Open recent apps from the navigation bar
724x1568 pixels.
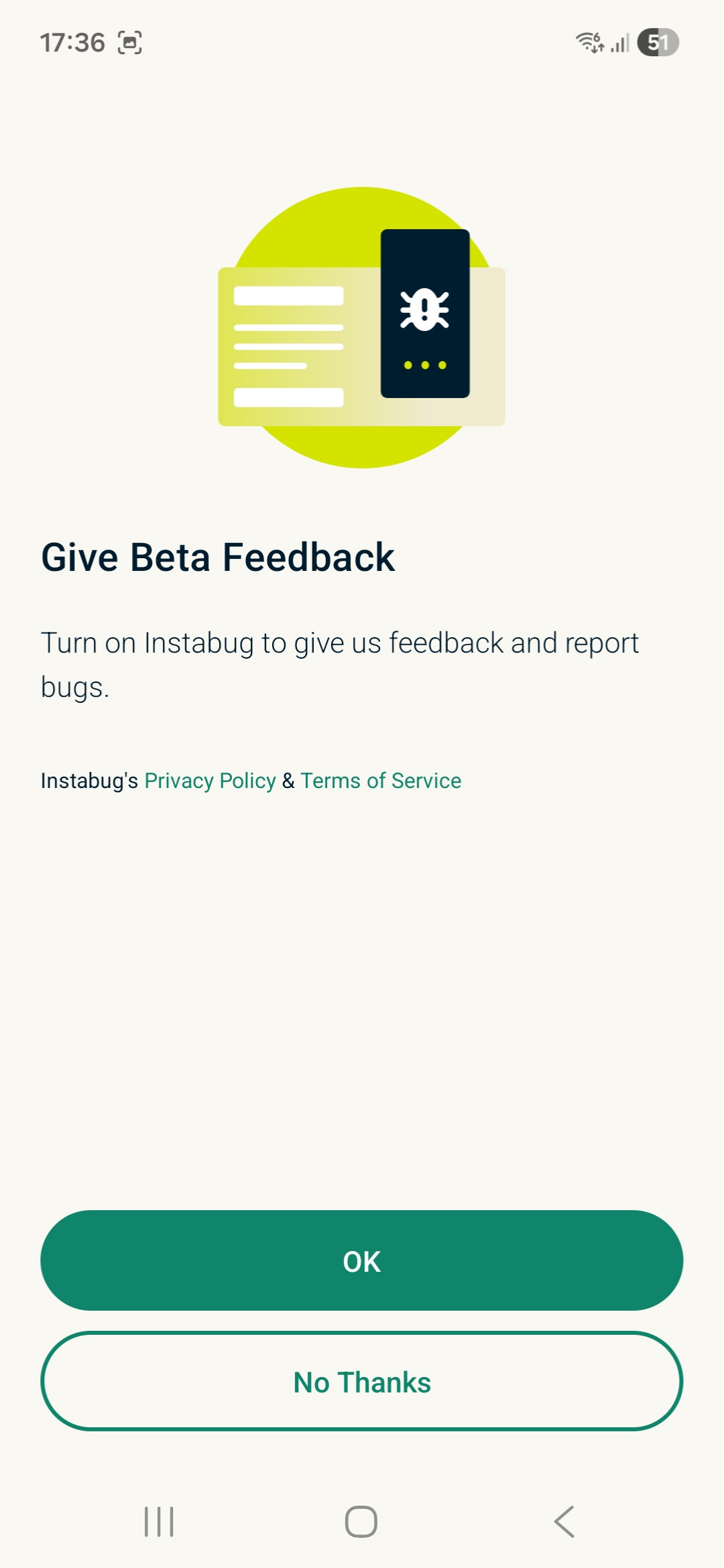159,1521
